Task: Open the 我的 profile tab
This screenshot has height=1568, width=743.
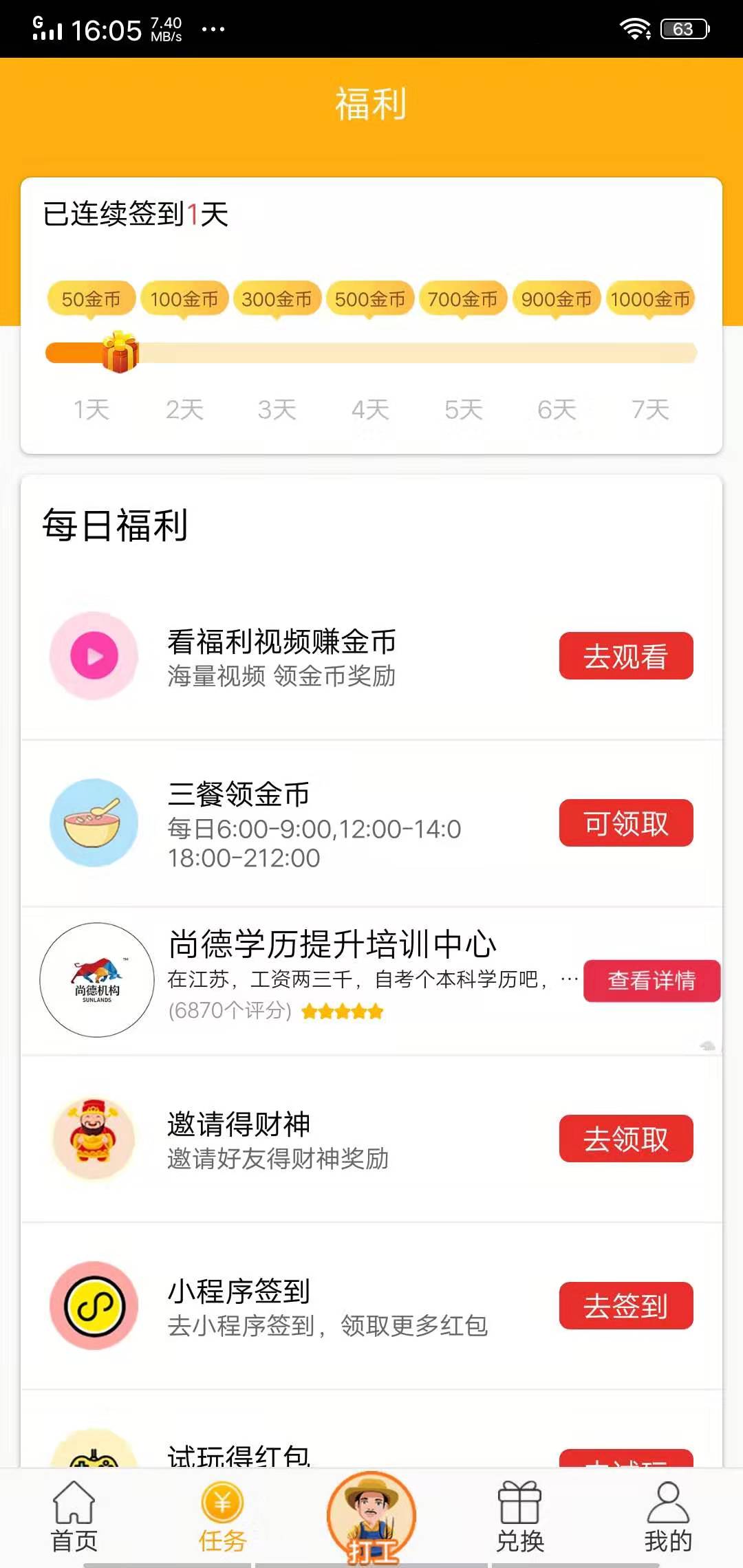Action: click(667, 1517)
